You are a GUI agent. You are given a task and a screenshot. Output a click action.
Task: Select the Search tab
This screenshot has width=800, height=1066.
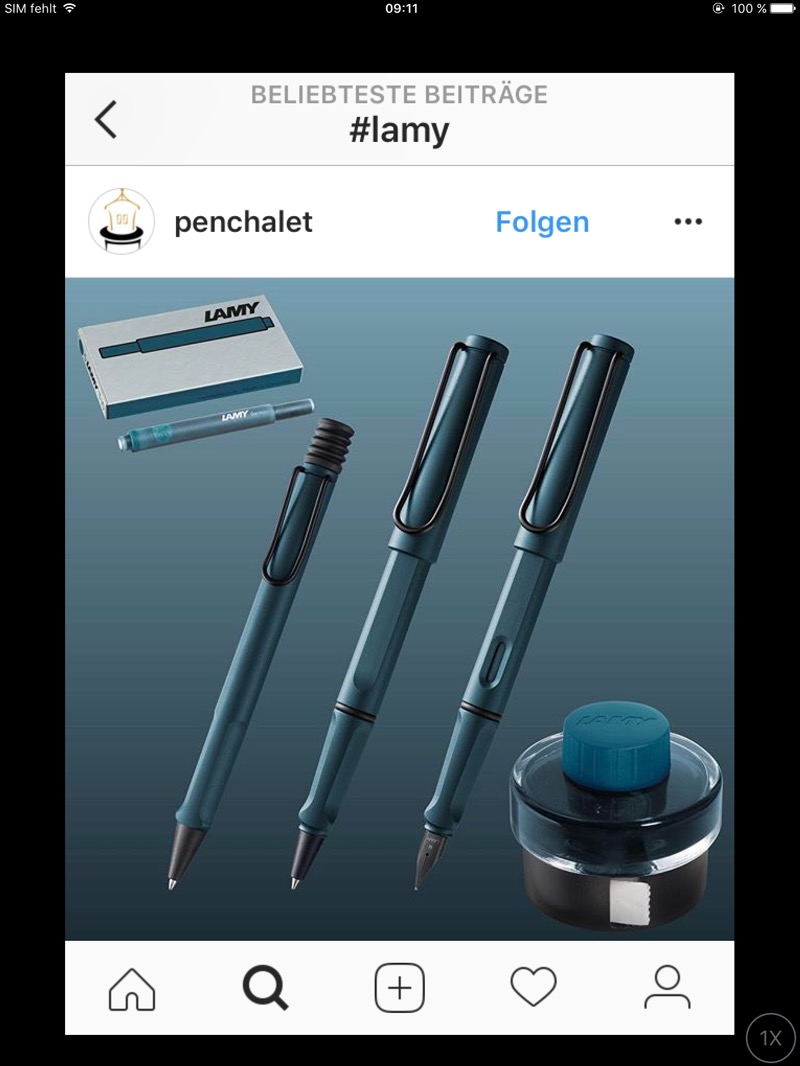[x=266, y=988]
